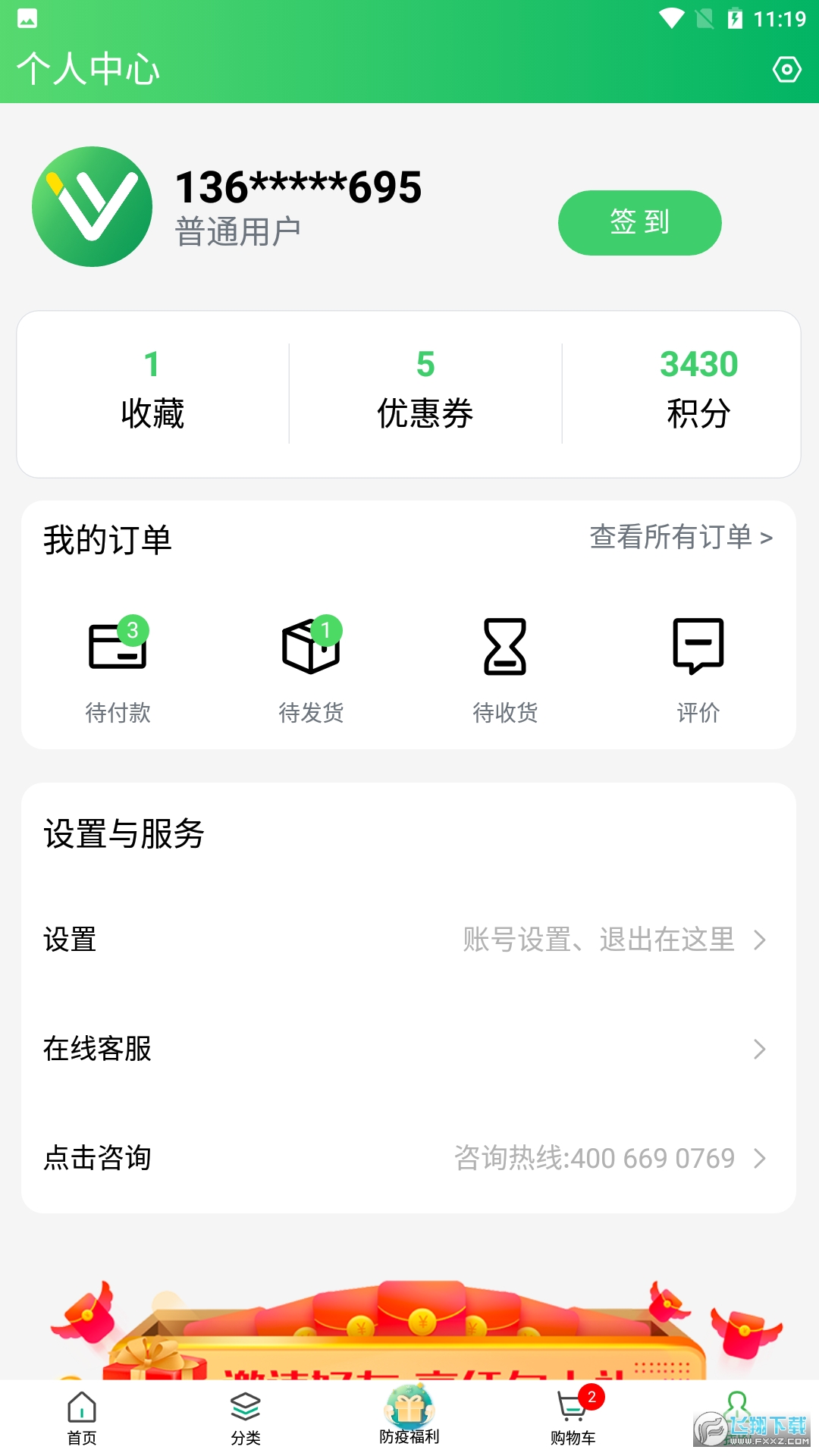Tap the 签到 check-in button

(639, 223)
